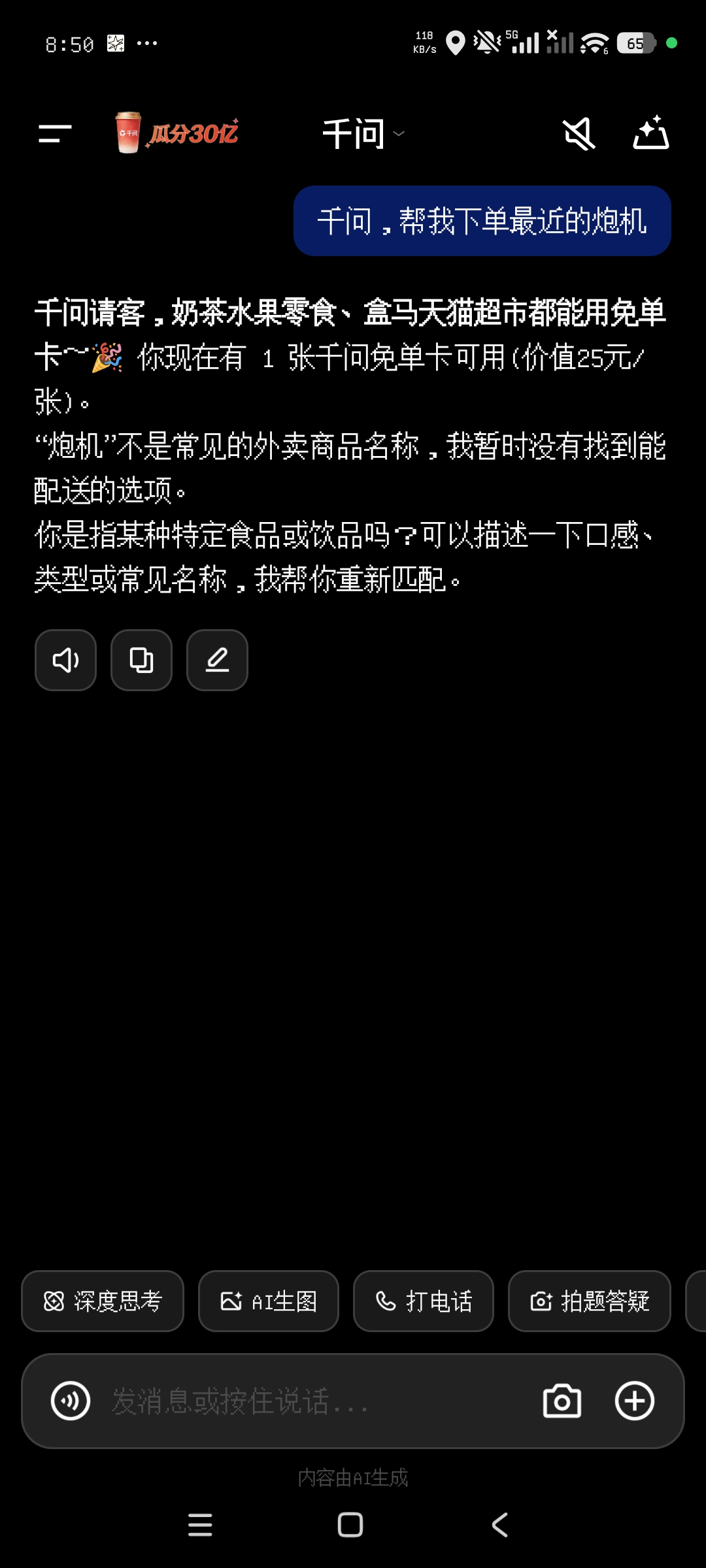The height and width of the screenshot is (1568, 706).
Task: Select the AI生图 chip
Action: [269, 1301]
